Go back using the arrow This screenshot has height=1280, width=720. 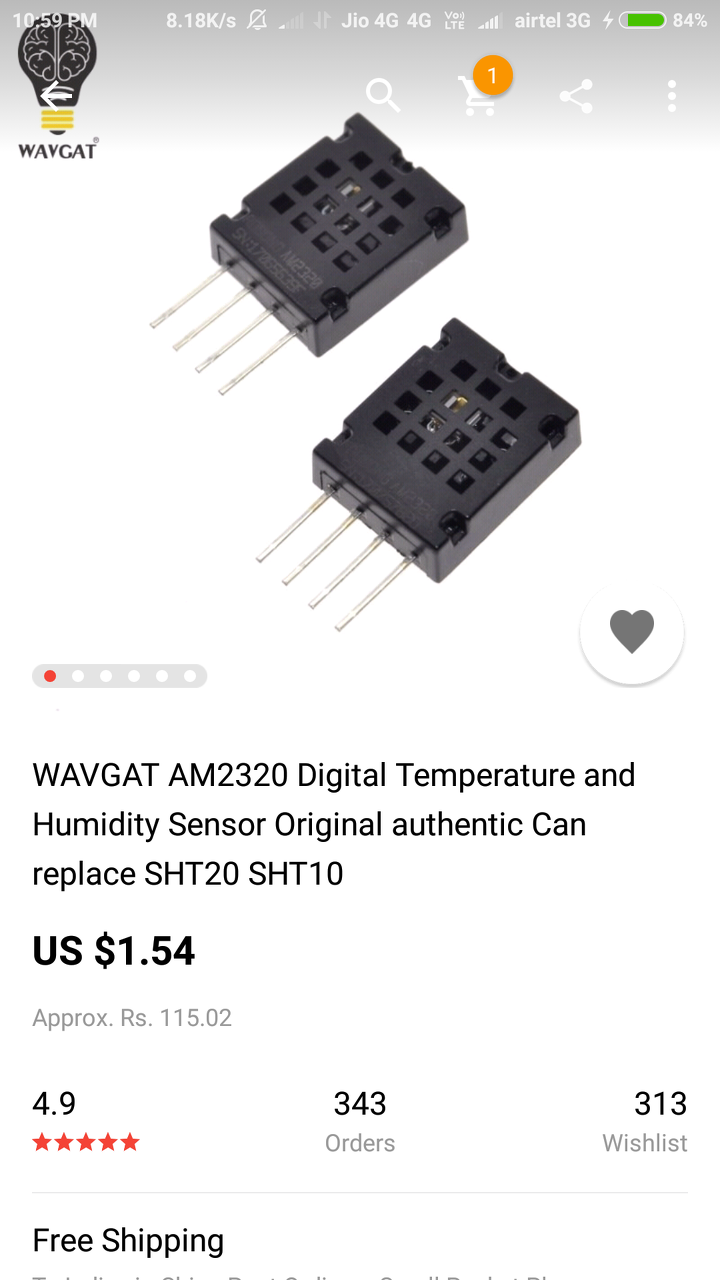(x=57, y=96)
